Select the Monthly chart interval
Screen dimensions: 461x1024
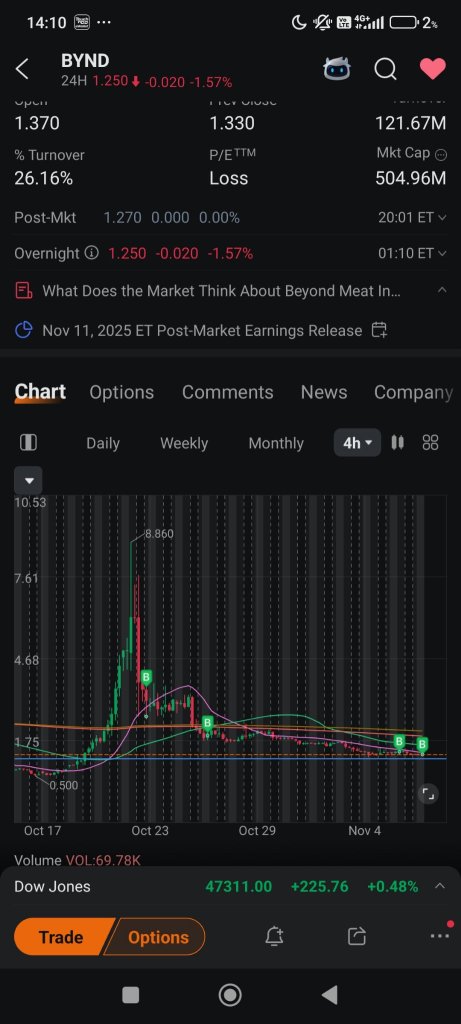pos(276,443)
